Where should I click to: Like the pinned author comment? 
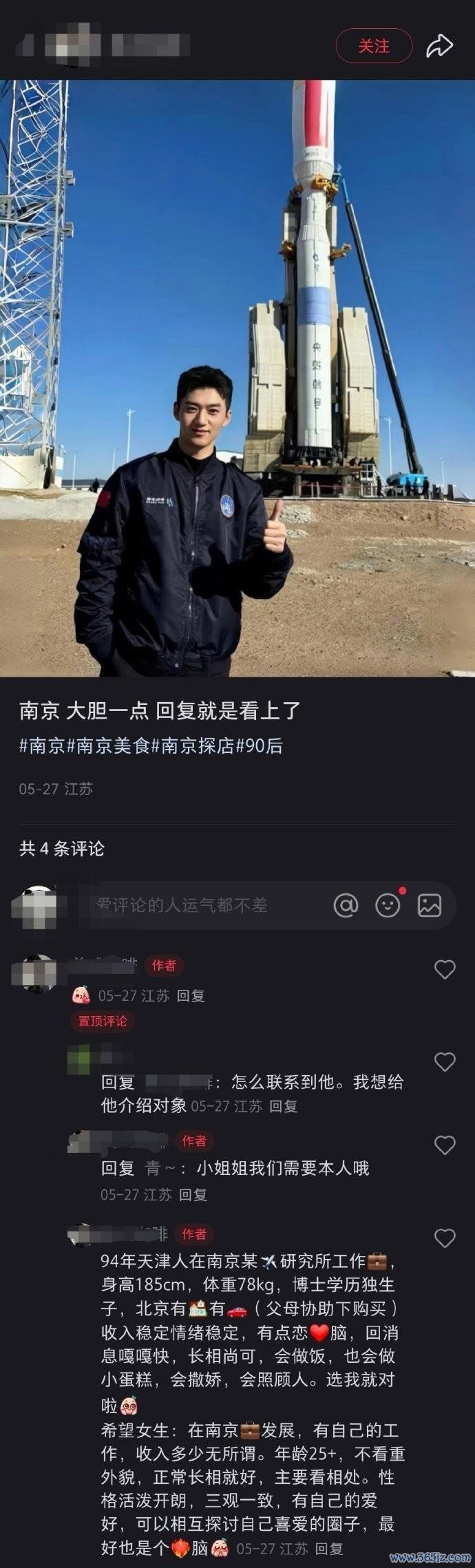coord(445,969)
